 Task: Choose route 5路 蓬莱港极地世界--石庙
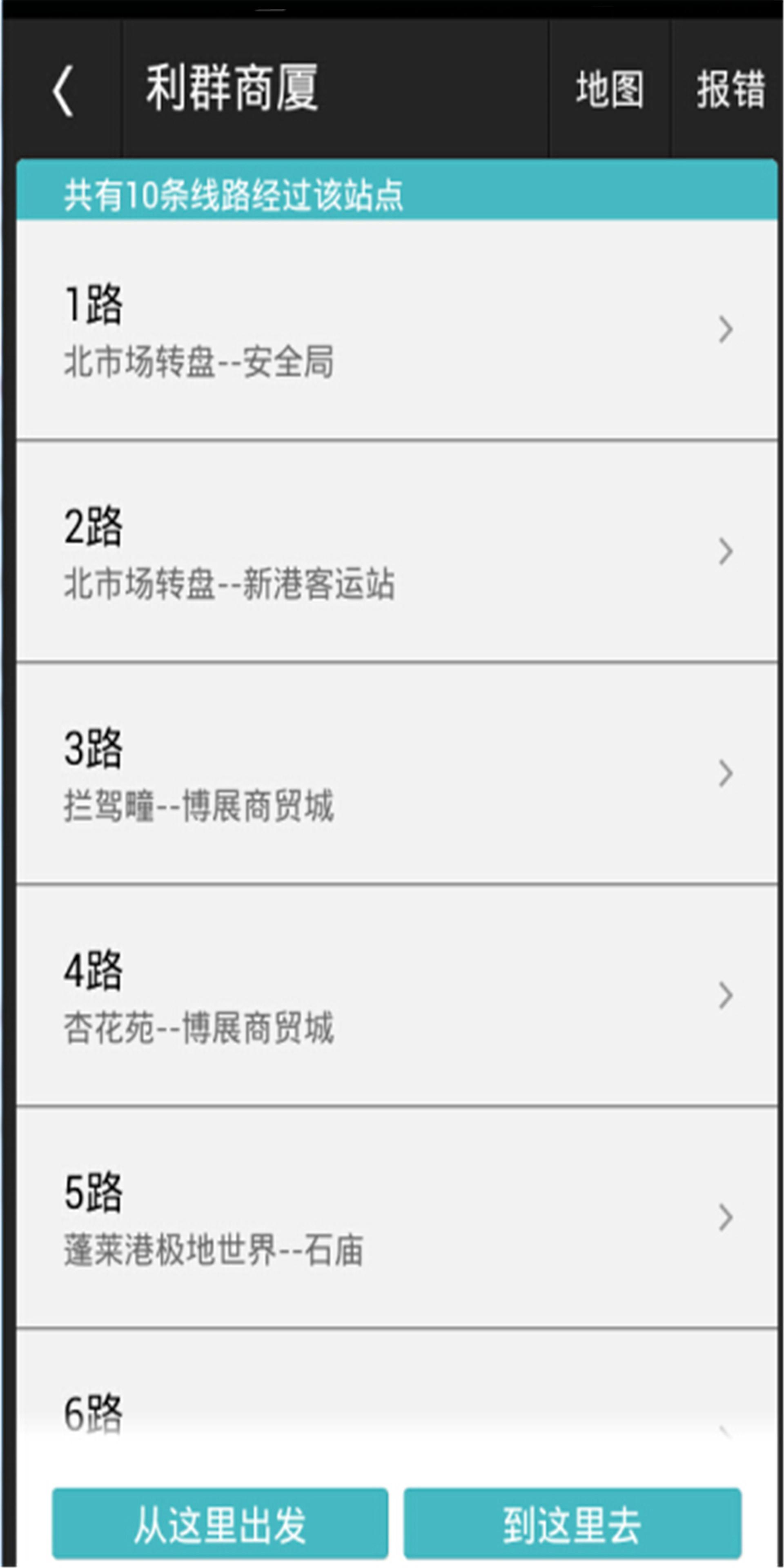396,1217
